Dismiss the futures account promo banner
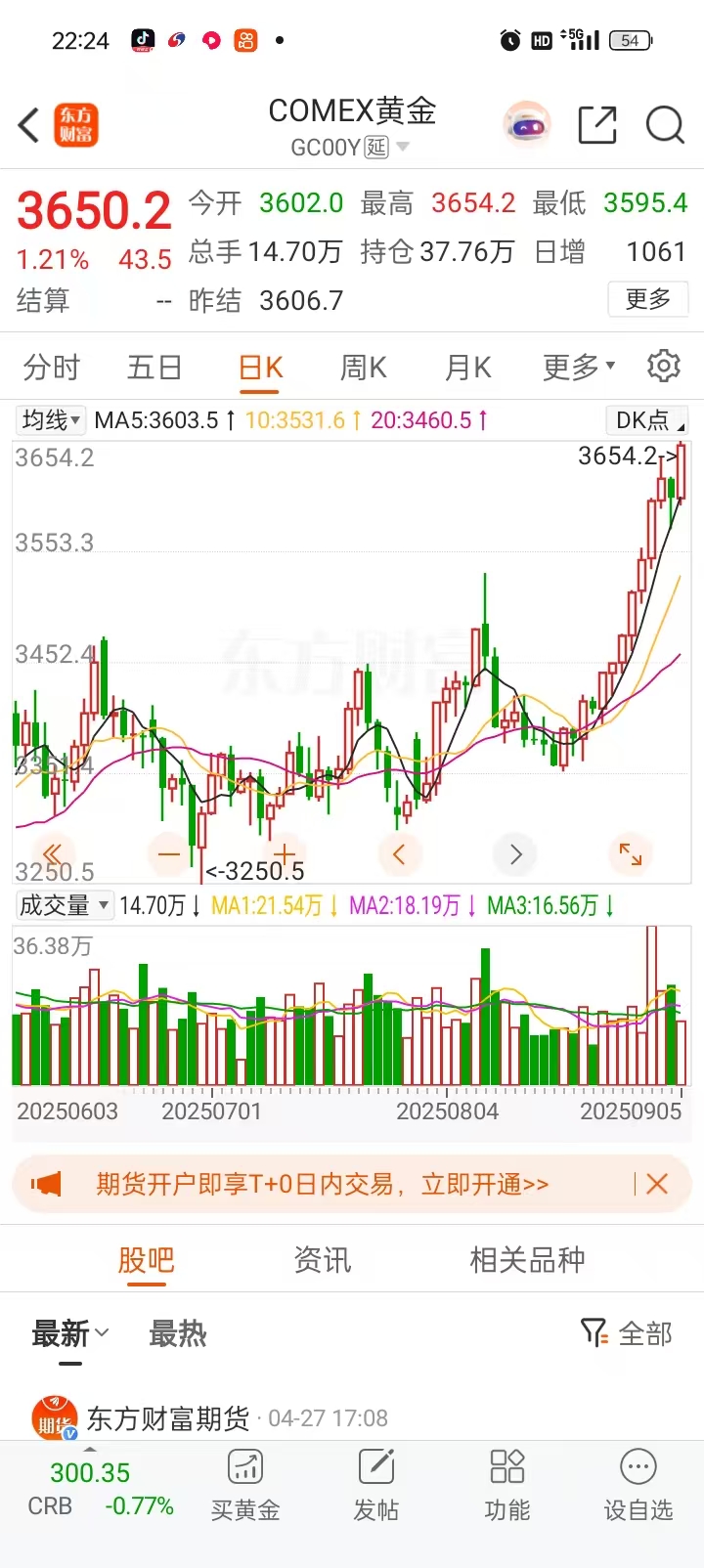Screen dimensions: 704x1568 click(x=657, y=1184)
